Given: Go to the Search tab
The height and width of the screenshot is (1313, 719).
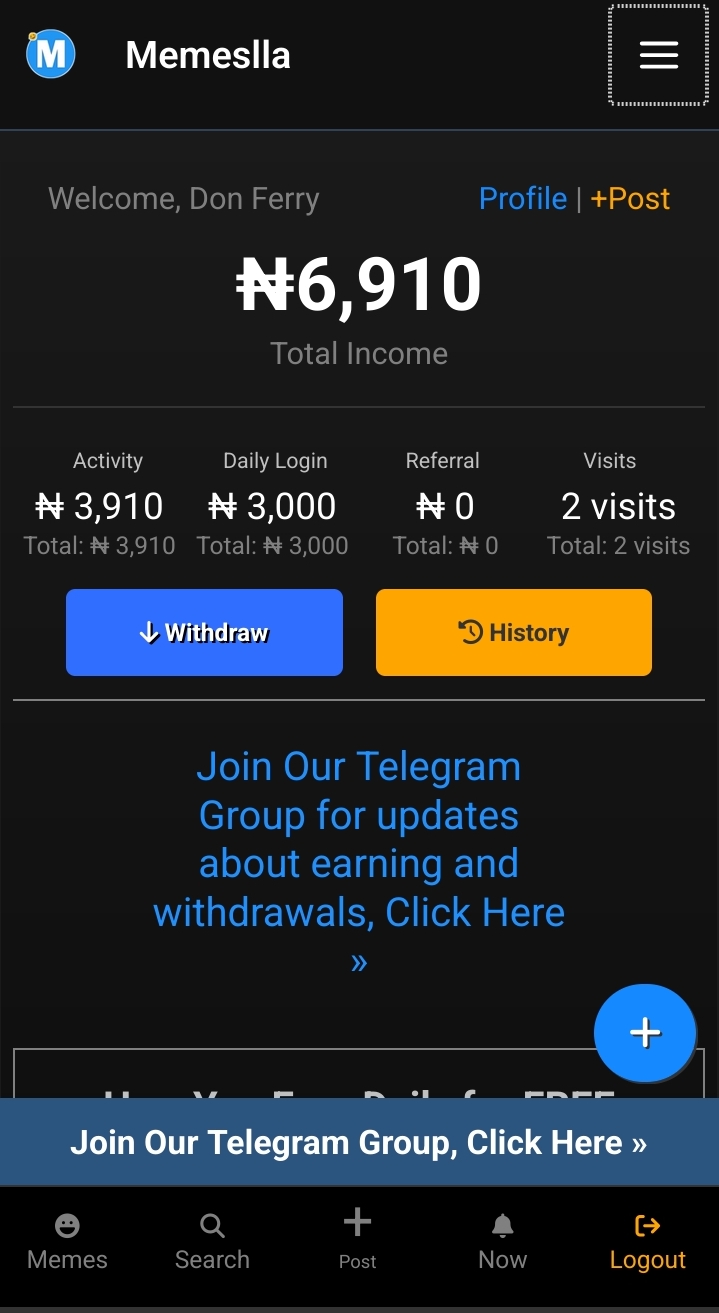Looking at the screenshot, I should pyautogui.click(x=212, y=1243).
